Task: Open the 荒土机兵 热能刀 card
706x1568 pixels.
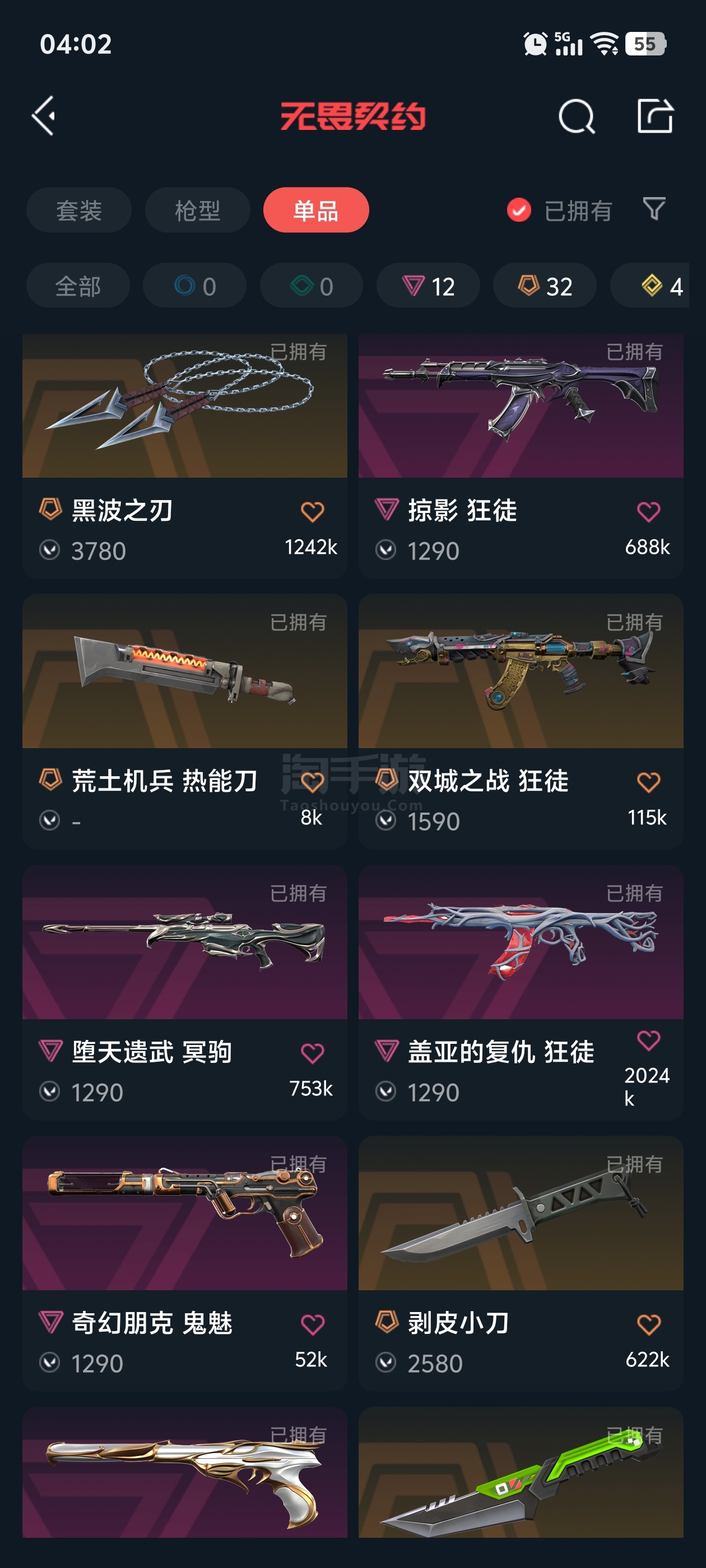Action: pyautogui.click(x=184, y=722)
